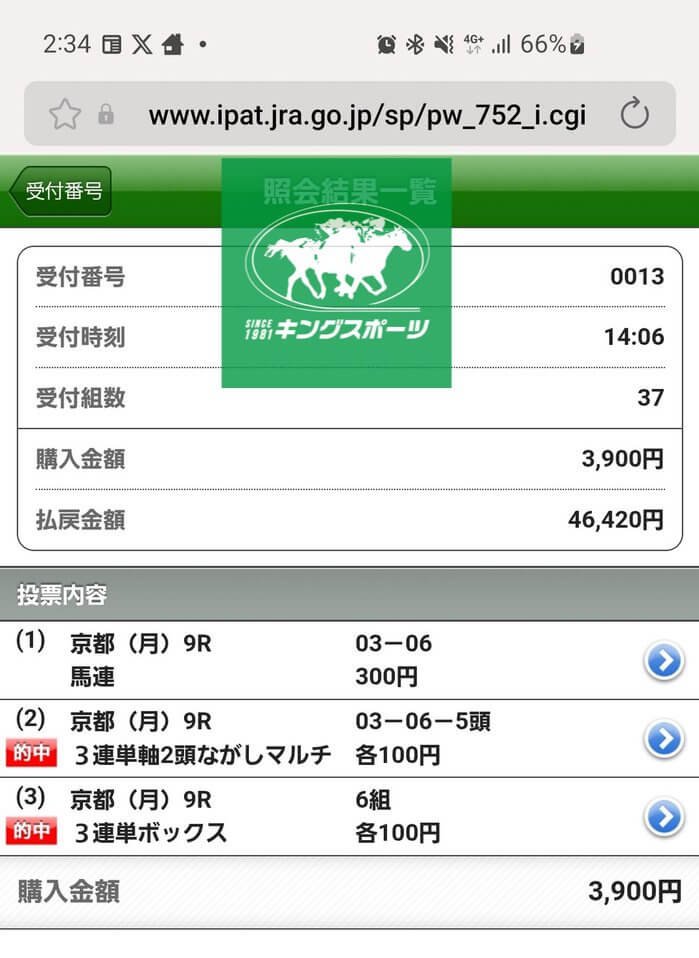Open details of the 3連単軸2頭ながしマルチ bet

click(663, 739)
